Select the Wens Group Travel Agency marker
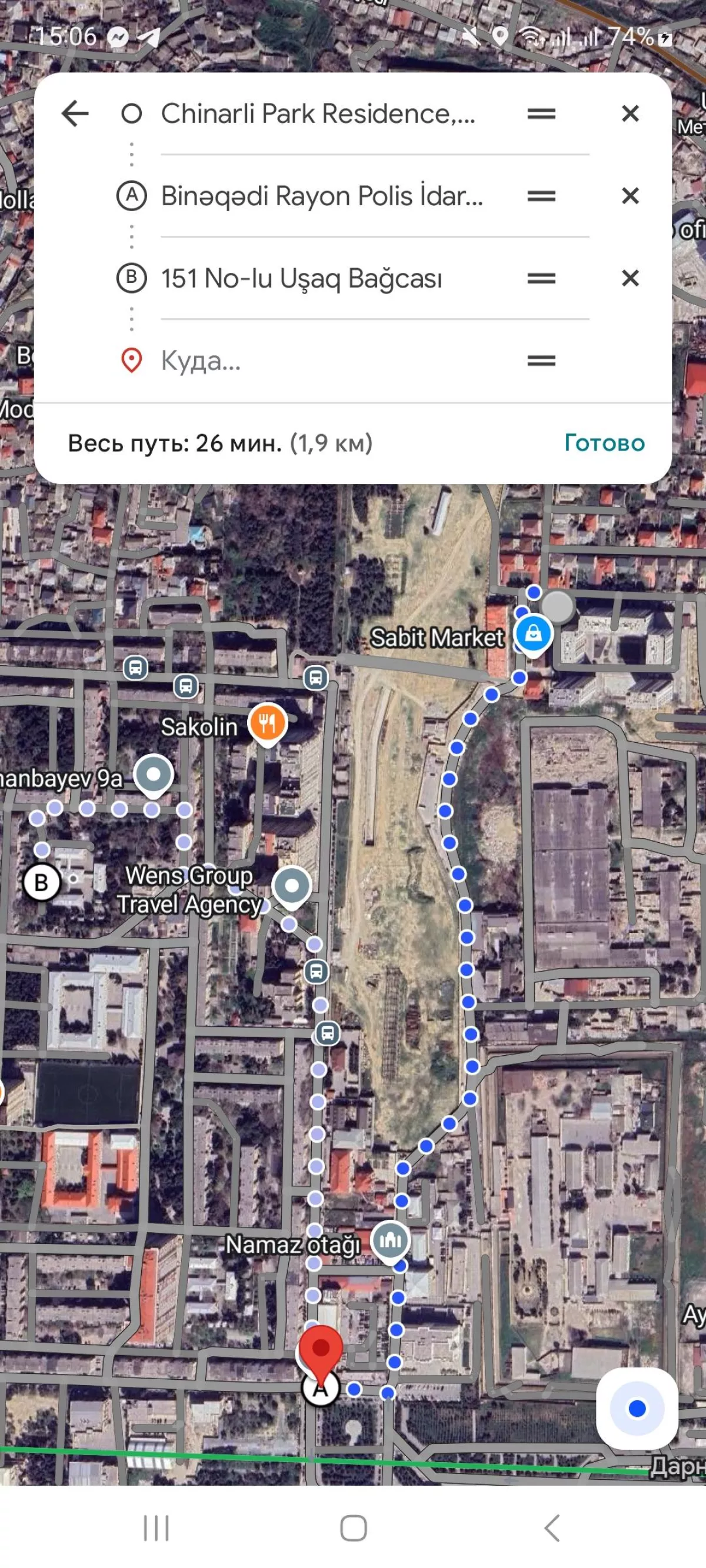This screenshot has height=1568, width=706. (292, 886)
